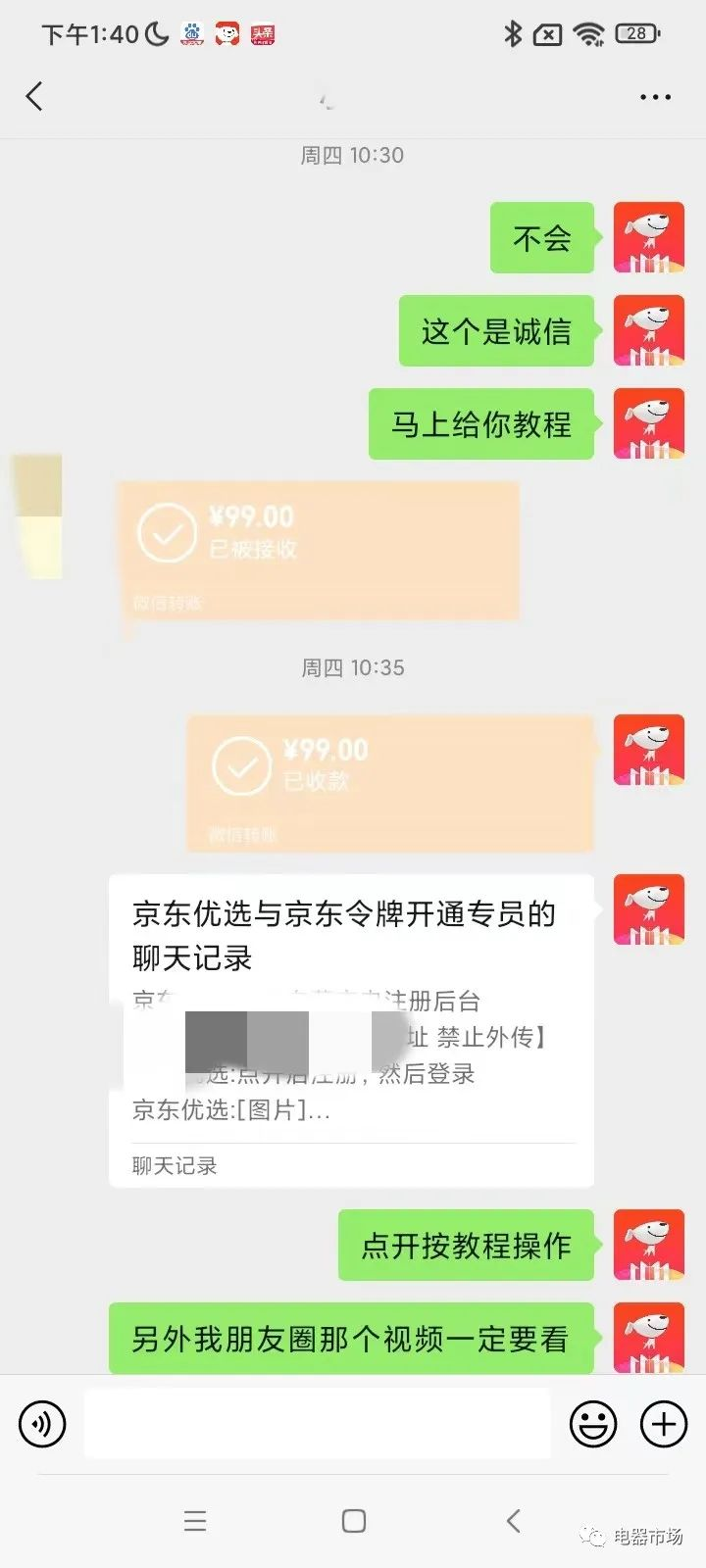Tap the system home button
The width and height of the screenshot is (706, 1568).
pos(354,1521)
